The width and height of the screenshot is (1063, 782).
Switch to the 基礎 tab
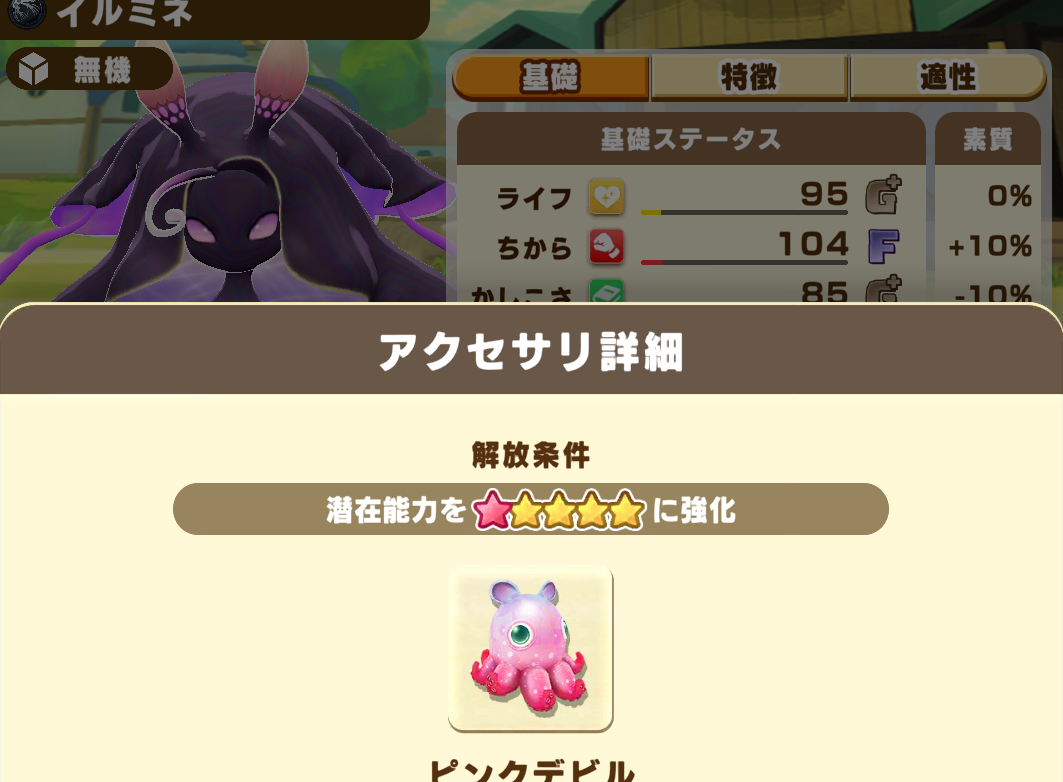click(x=551, y=77)
